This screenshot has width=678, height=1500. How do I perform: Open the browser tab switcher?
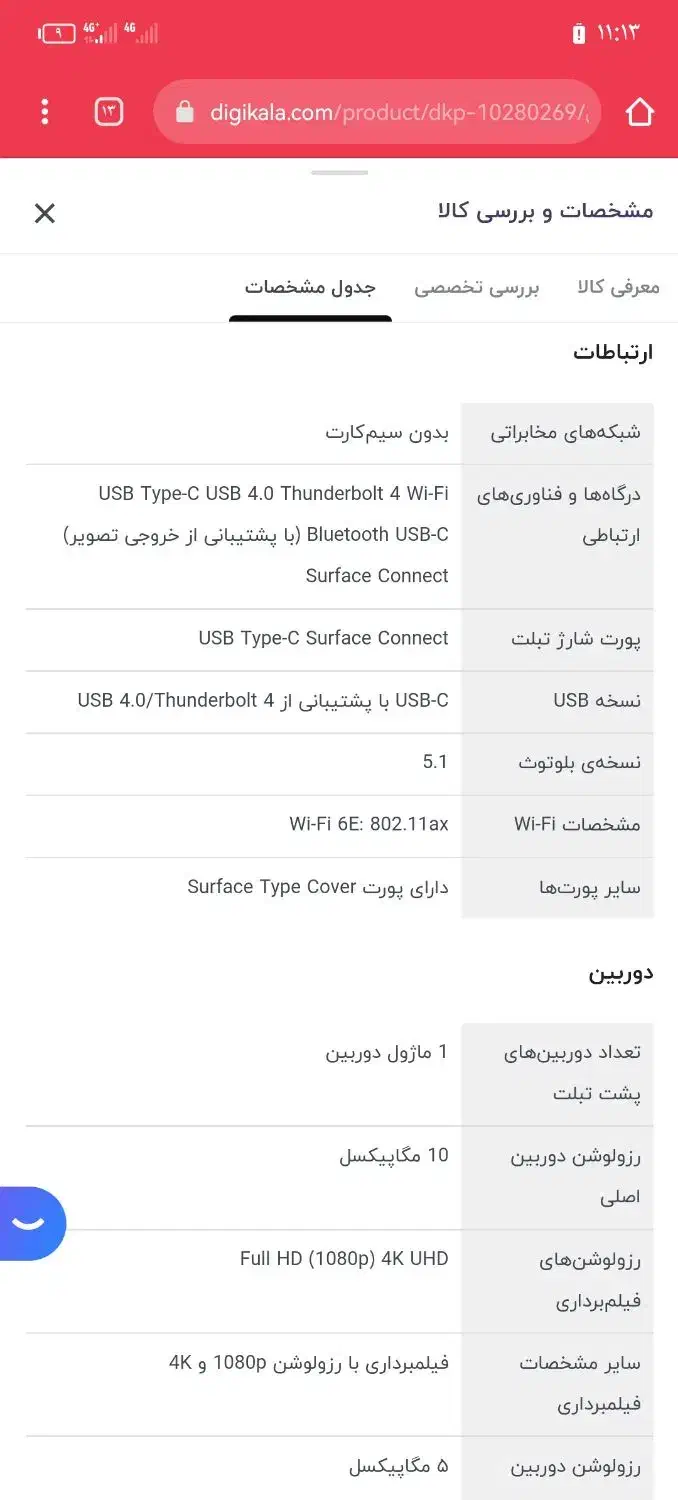point(108,112)
